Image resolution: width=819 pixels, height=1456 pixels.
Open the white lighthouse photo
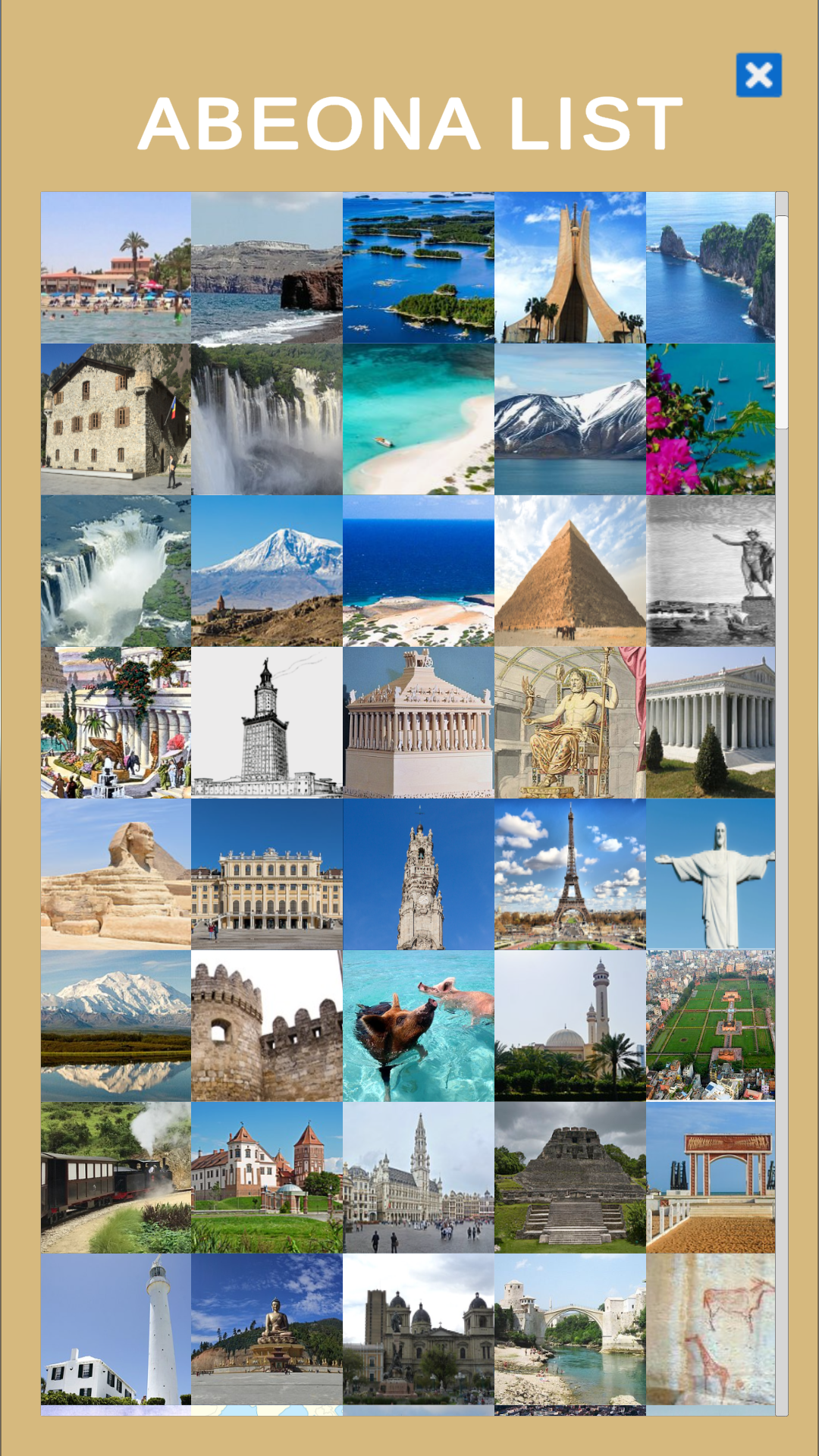click(116, 1329)
